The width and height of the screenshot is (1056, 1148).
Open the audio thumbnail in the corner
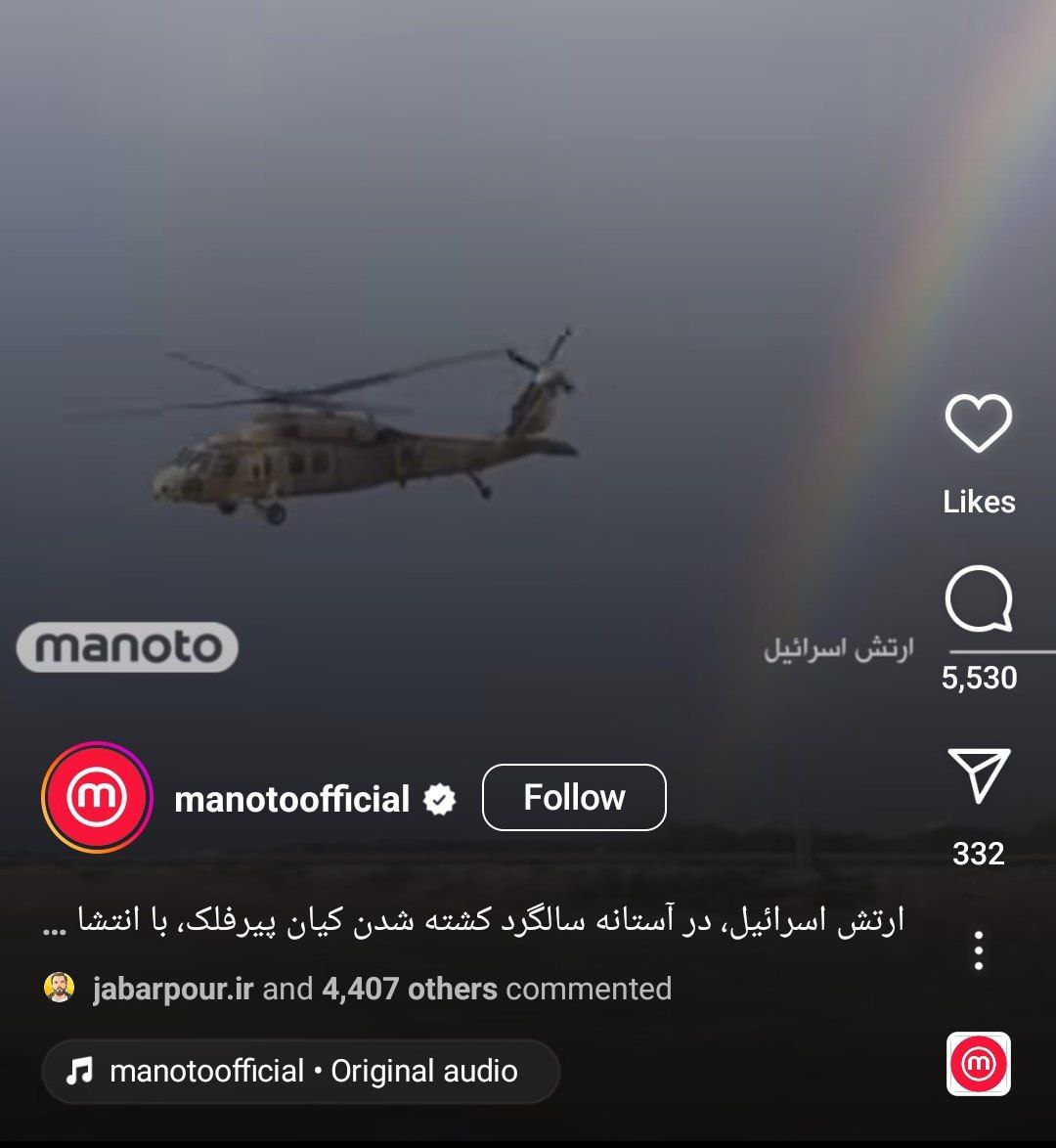(x=978, y=1064)
